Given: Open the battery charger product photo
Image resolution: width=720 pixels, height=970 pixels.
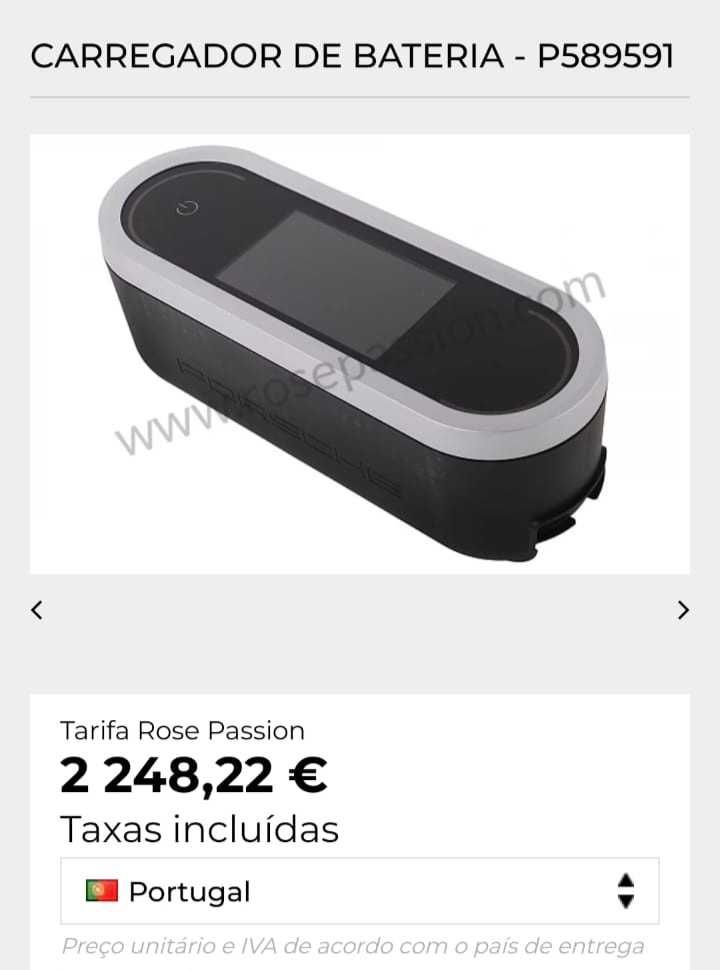Looking at the screenshot, I should click(360, 354).
